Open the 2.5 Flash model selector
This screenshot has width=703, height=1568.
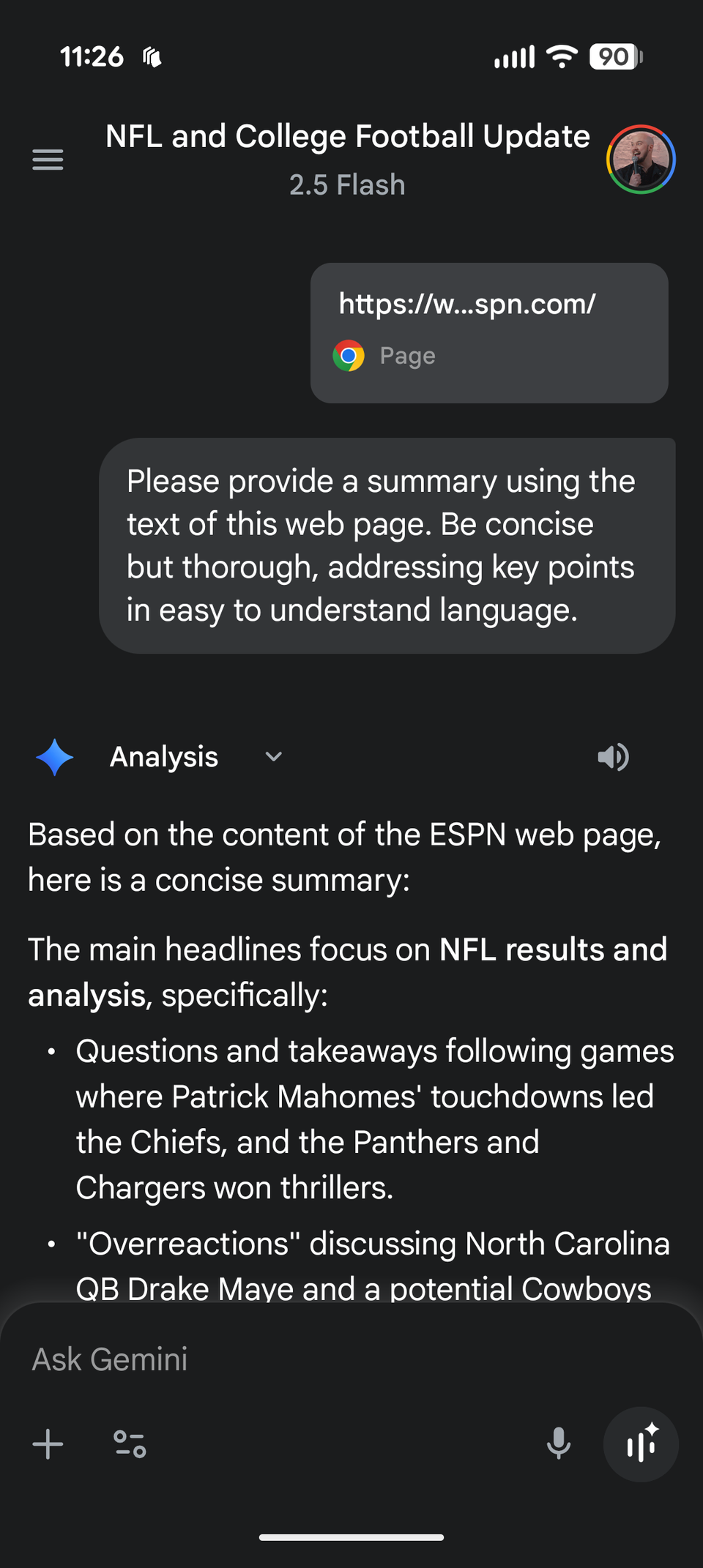point(347,184)
